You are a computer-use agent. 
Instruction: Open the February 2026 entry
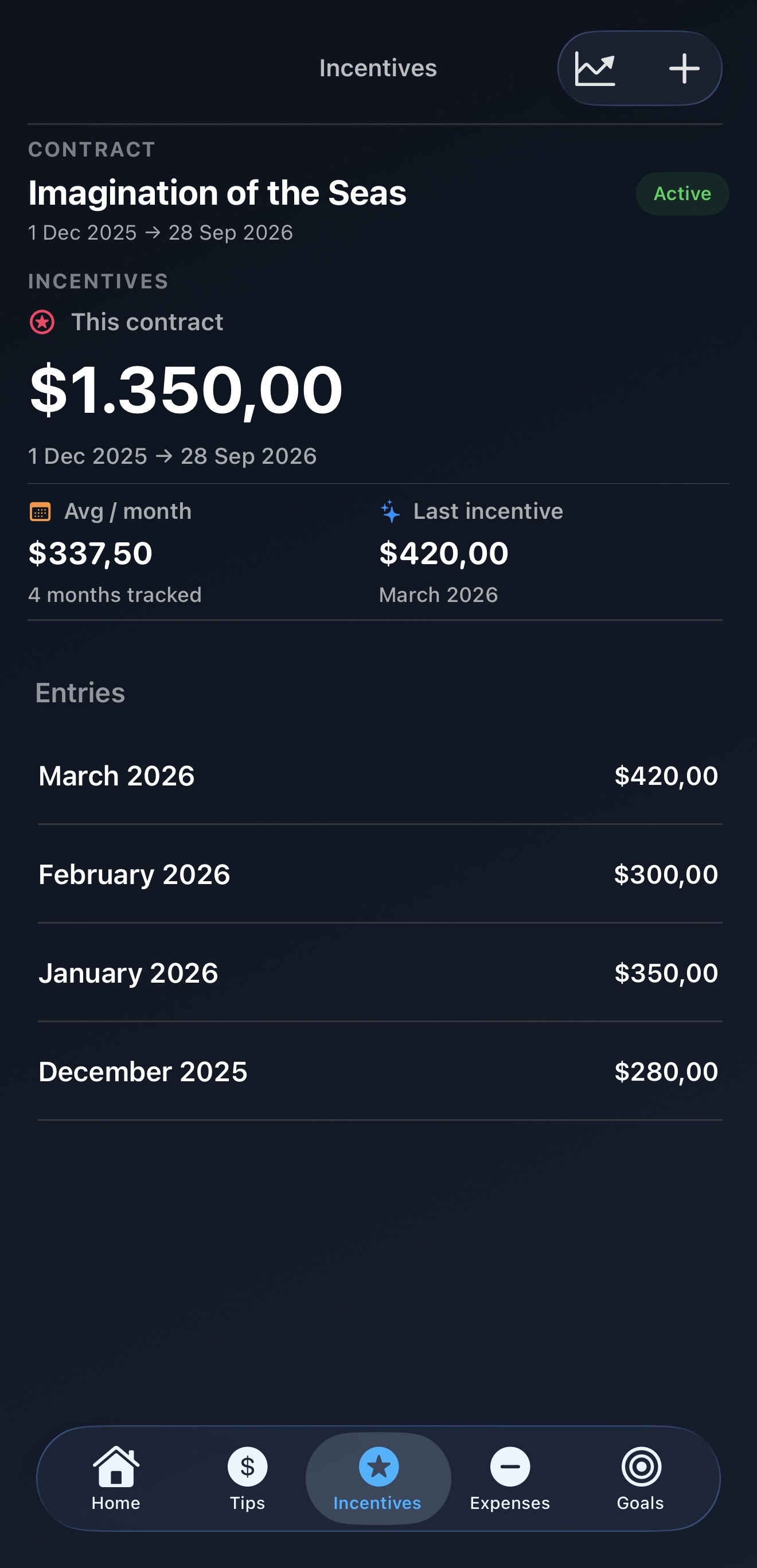pos(377,874)
